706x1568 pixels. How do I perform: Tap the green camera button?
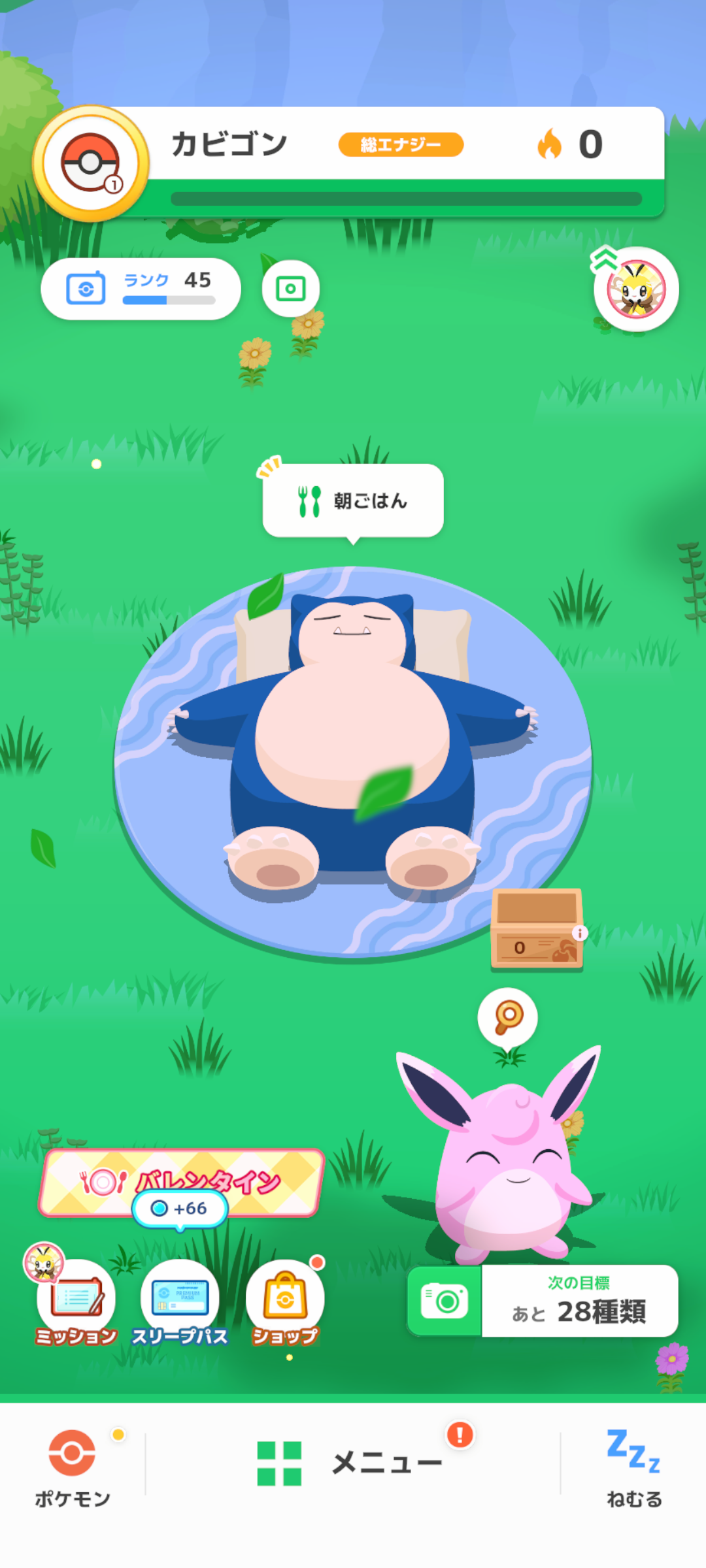[x=445, y=1301]
